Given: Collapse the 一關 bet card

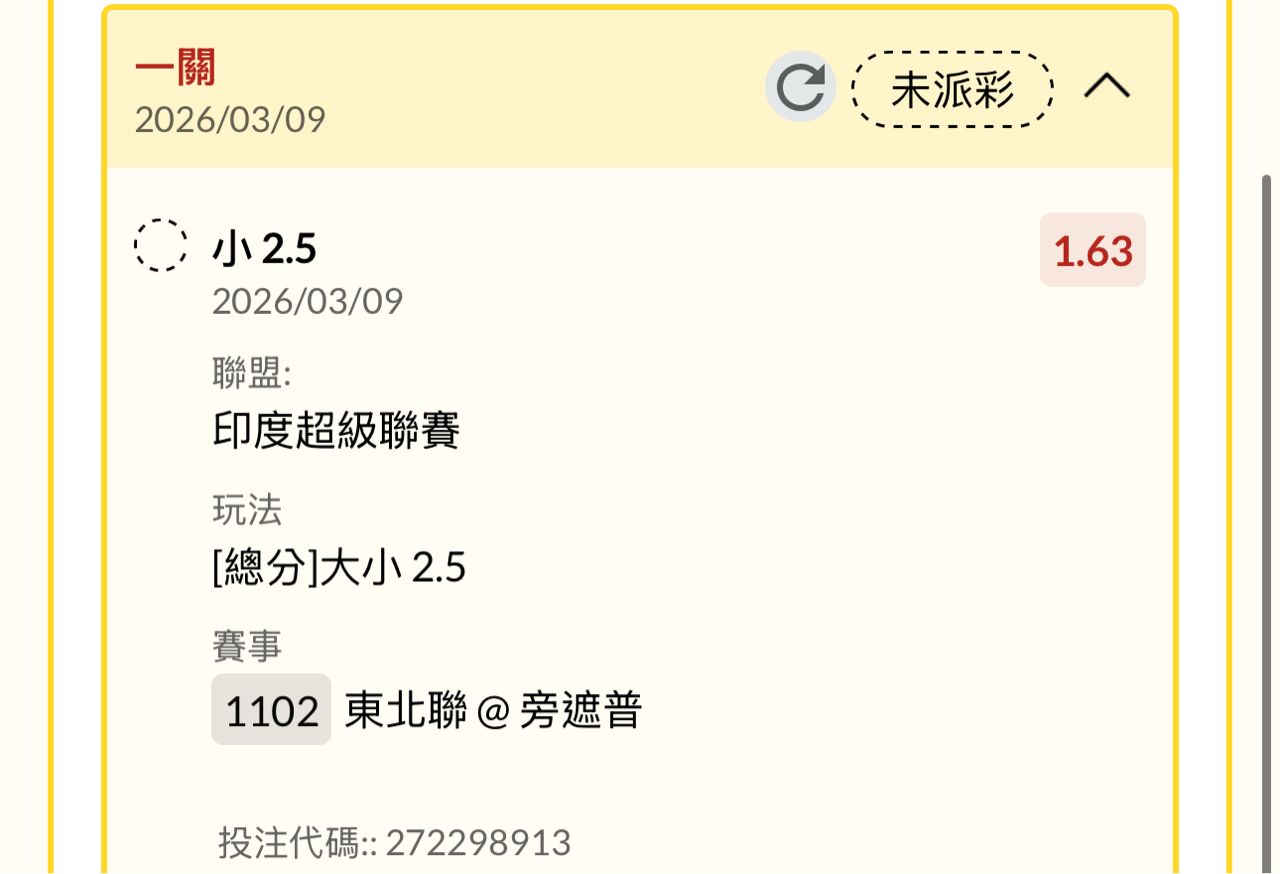Looking at the screenshot, I should [1106, 87].
